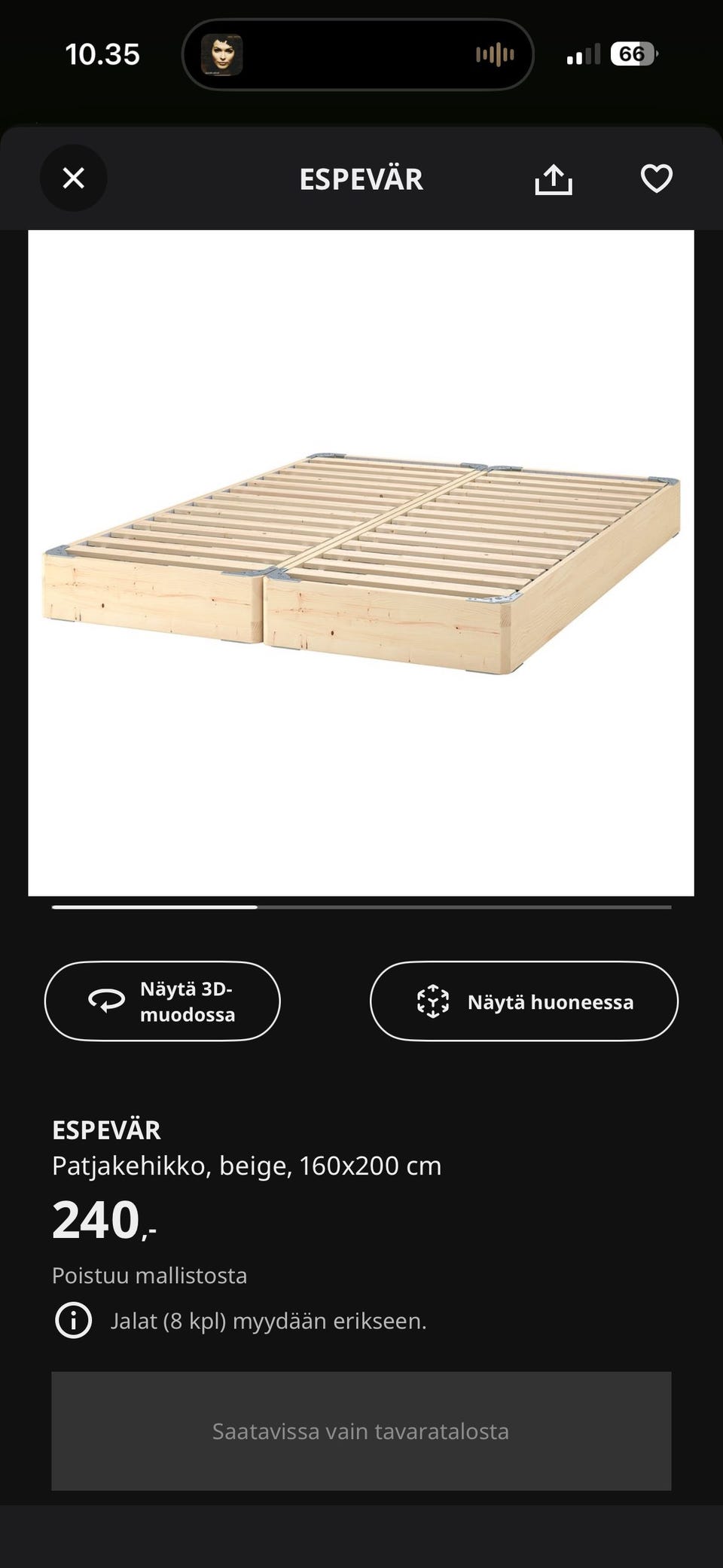
Task: Tap the audio waveform icon in the status bar
Action: click(x=493, y=54)
